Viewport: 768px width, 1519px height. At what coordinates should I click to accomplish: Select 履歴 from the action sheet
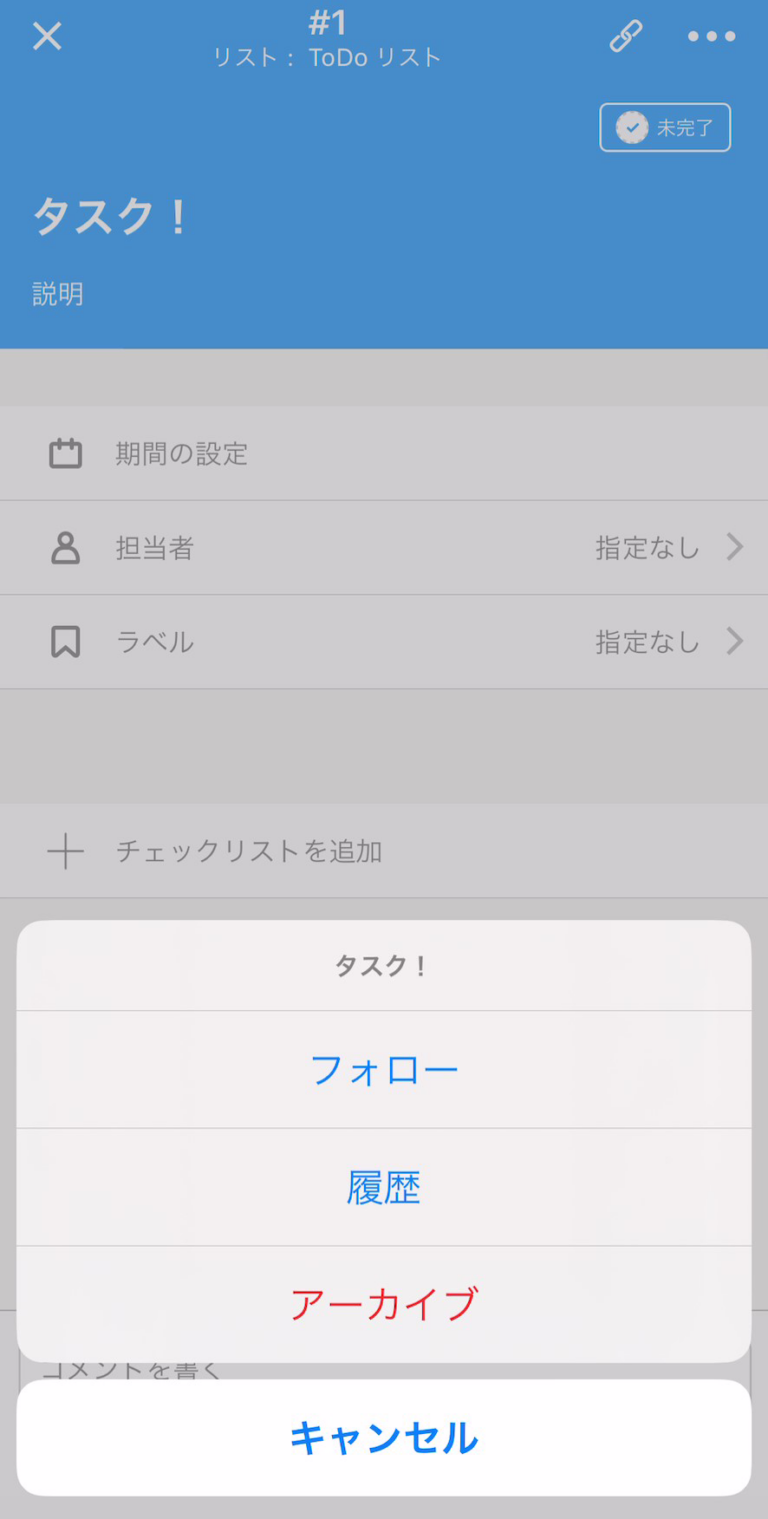[384, 1187]
